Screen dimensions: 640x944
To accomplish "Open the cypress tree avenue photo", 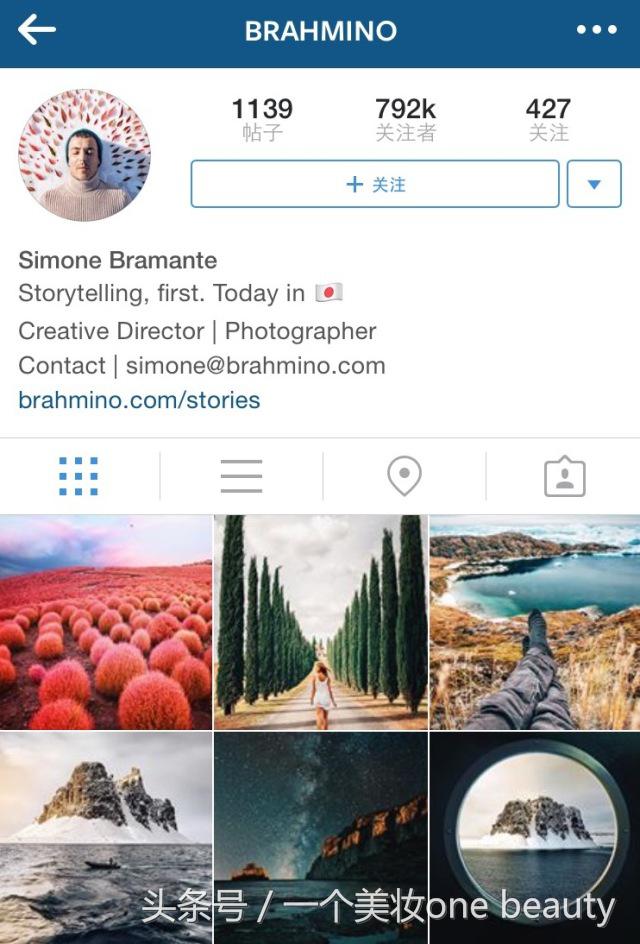I will pos(320,622).
